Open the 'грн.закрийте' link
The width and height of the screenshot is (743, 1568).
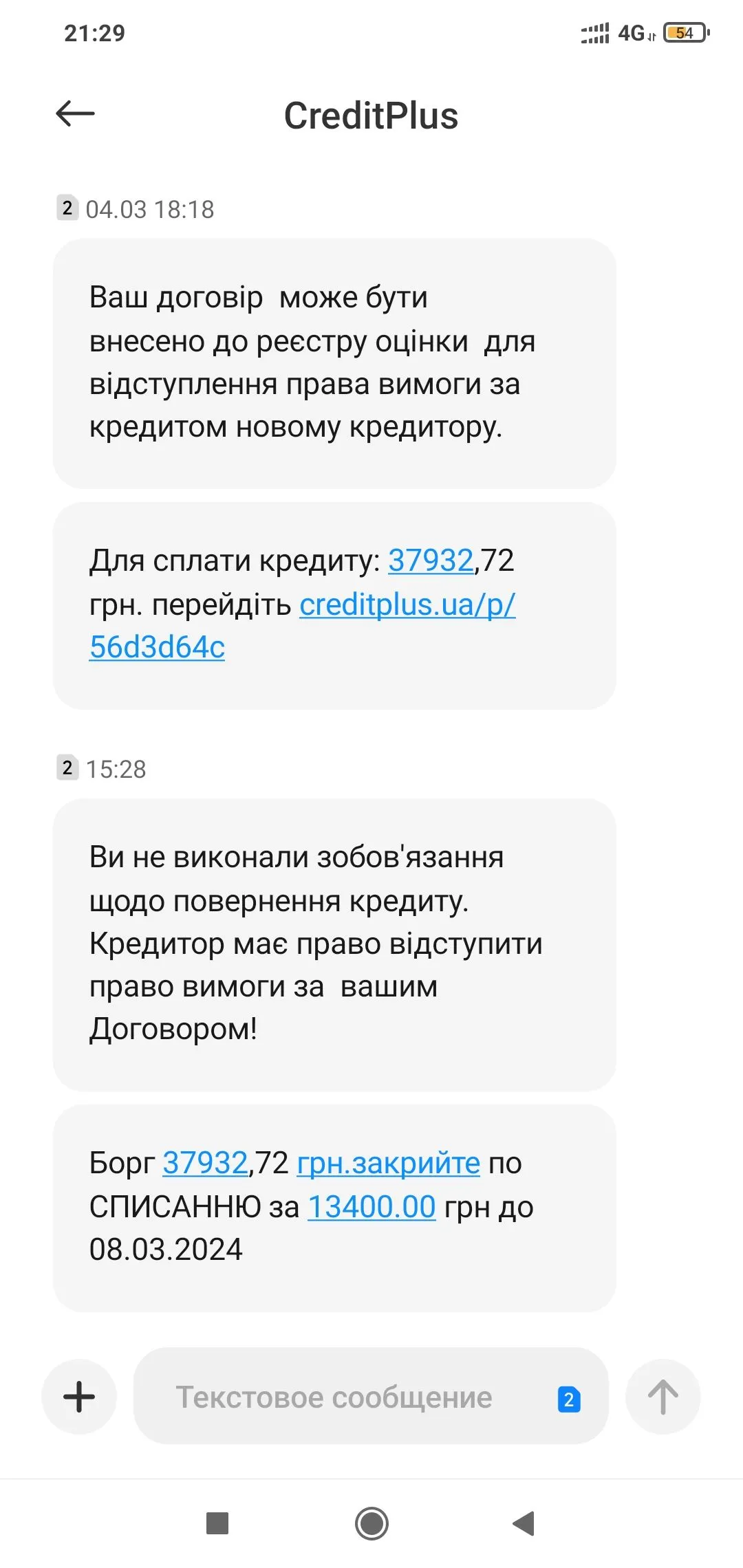click(x=388, y=1164)
